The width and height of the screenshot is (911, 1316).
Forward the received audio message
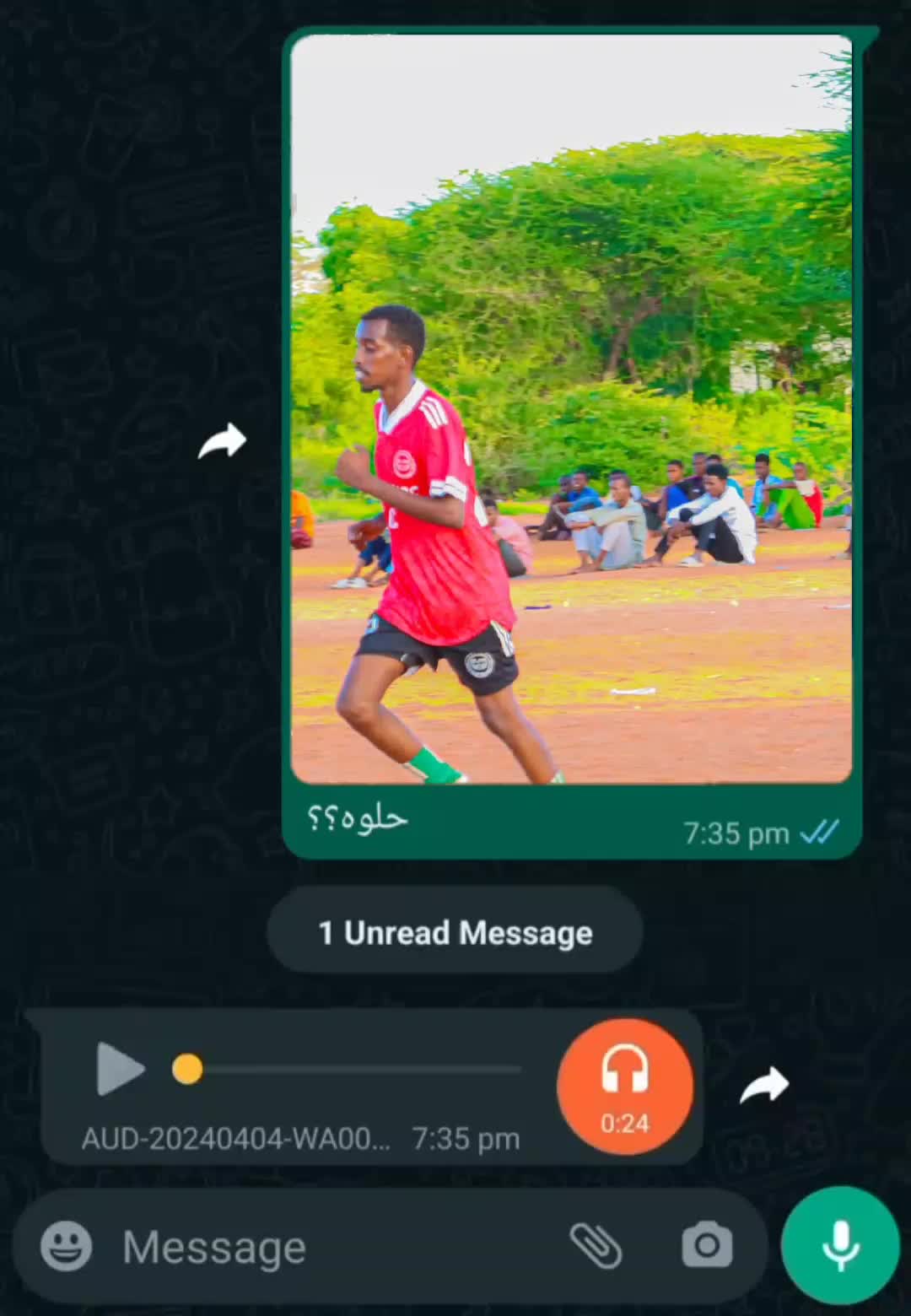[764, 1085]
